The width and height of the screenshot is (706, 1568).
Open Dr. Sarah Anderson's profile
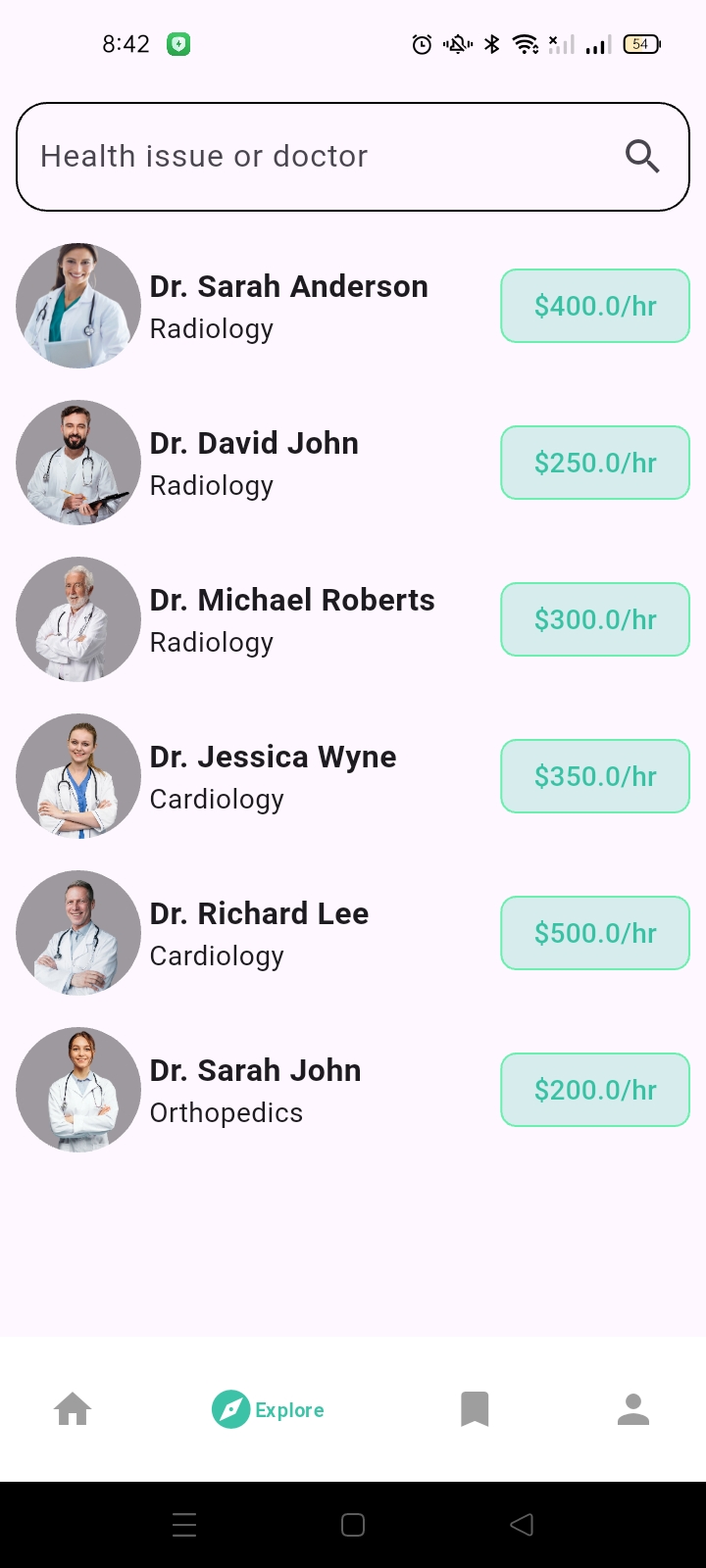288,306
